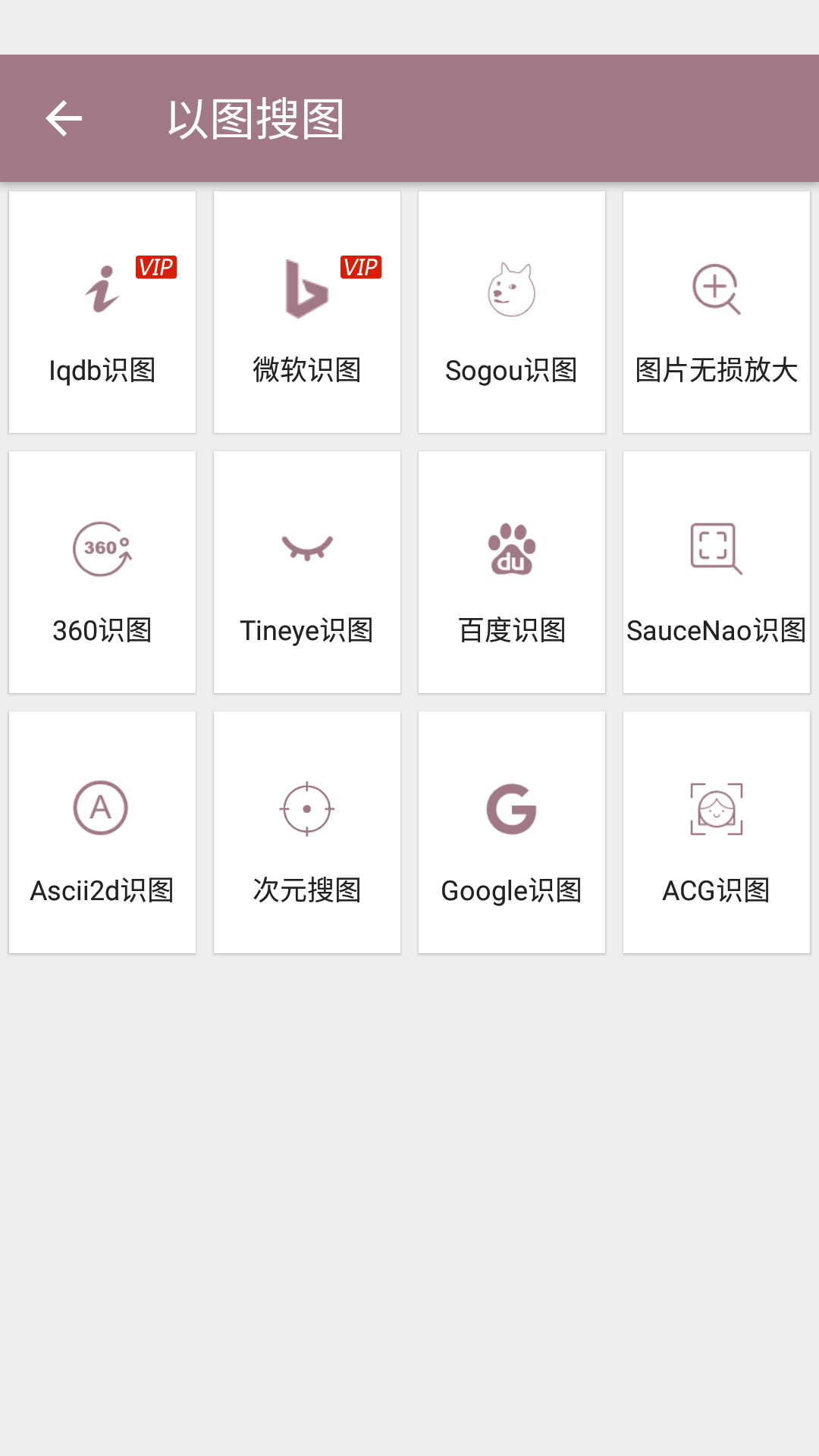
Task: Open Sogou识图 image search
Action: [512, 312]
